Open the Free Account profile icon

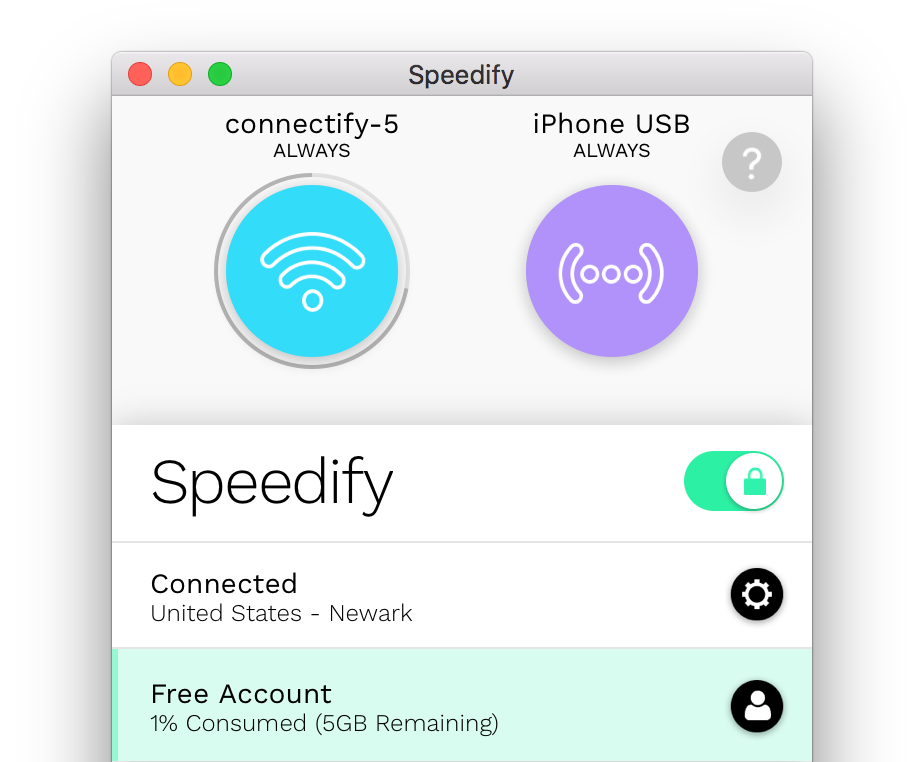pos(756,706)
